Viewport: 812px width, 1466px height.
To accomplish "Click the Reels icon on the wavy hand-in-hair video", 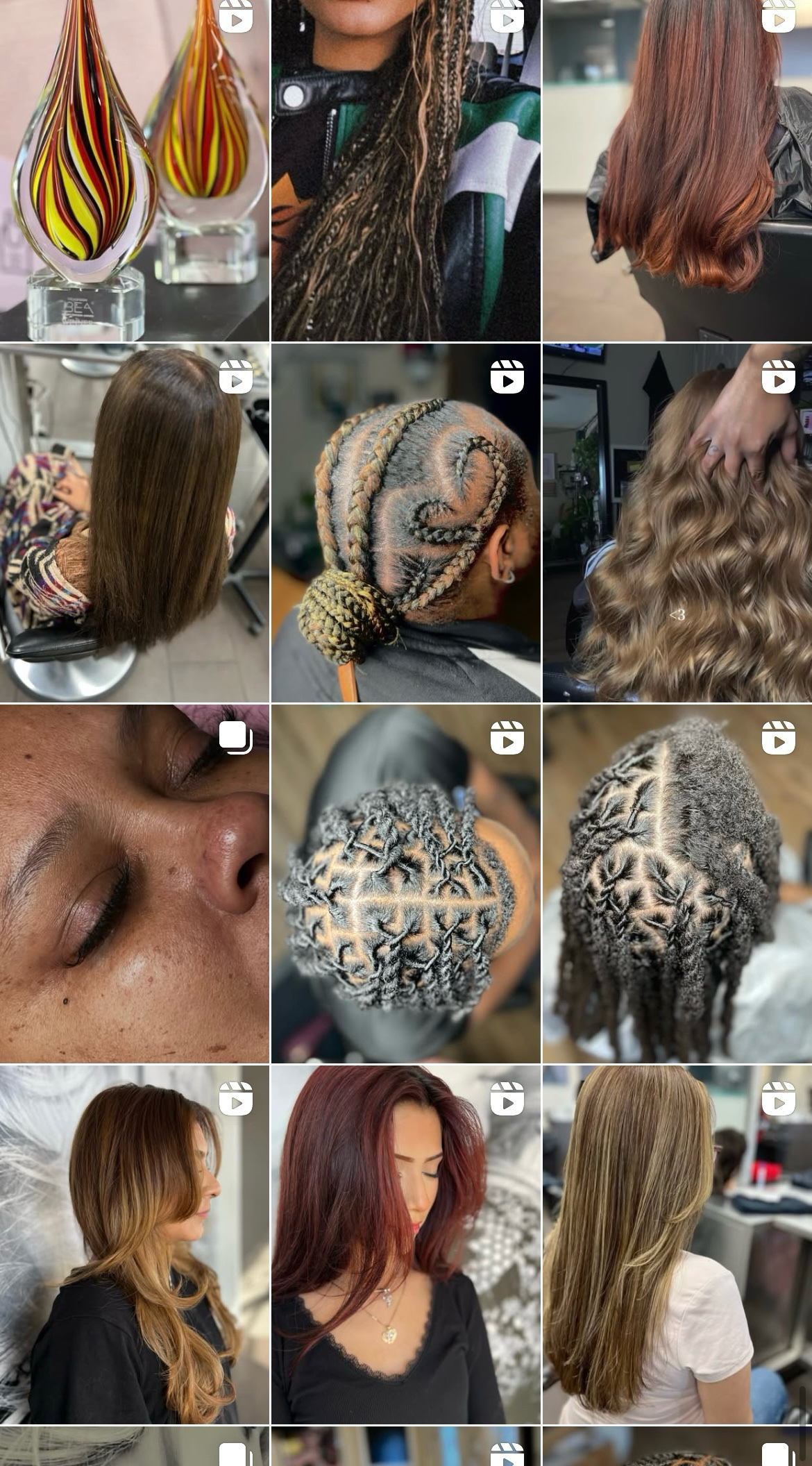I will coord(779,377).
